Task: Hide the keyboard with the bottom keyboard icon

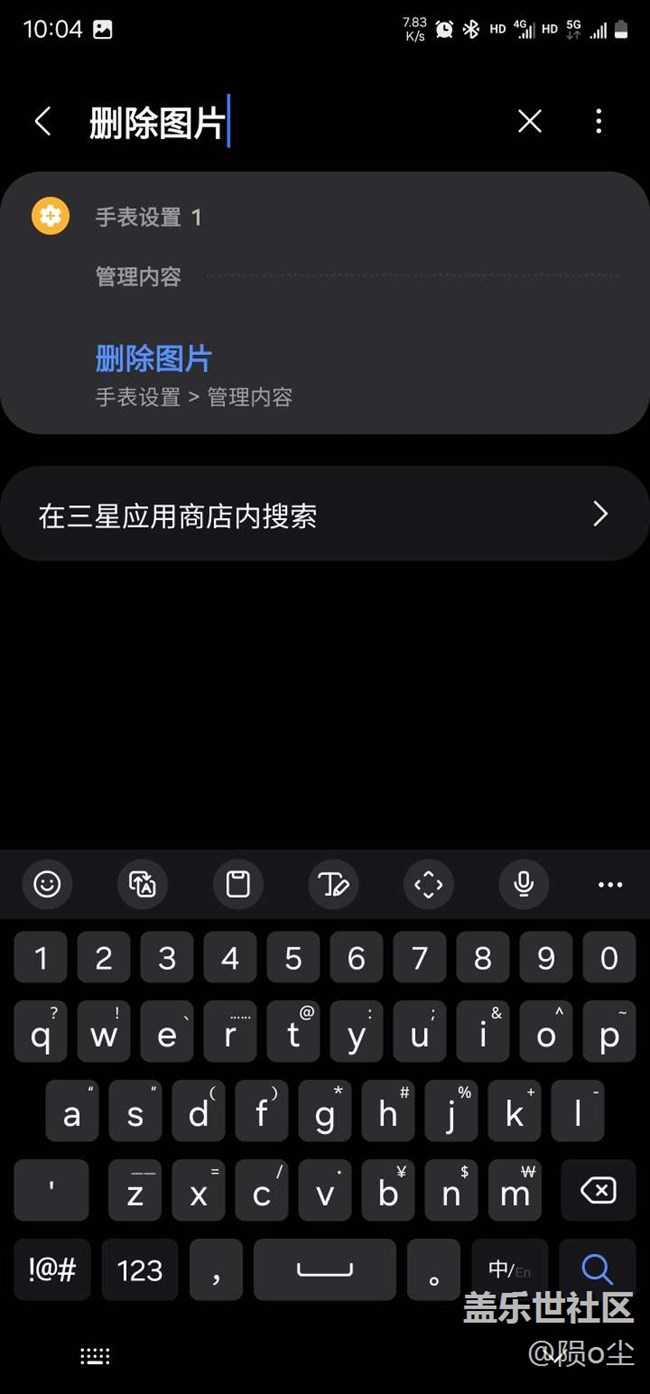Action: (95, 1356)
